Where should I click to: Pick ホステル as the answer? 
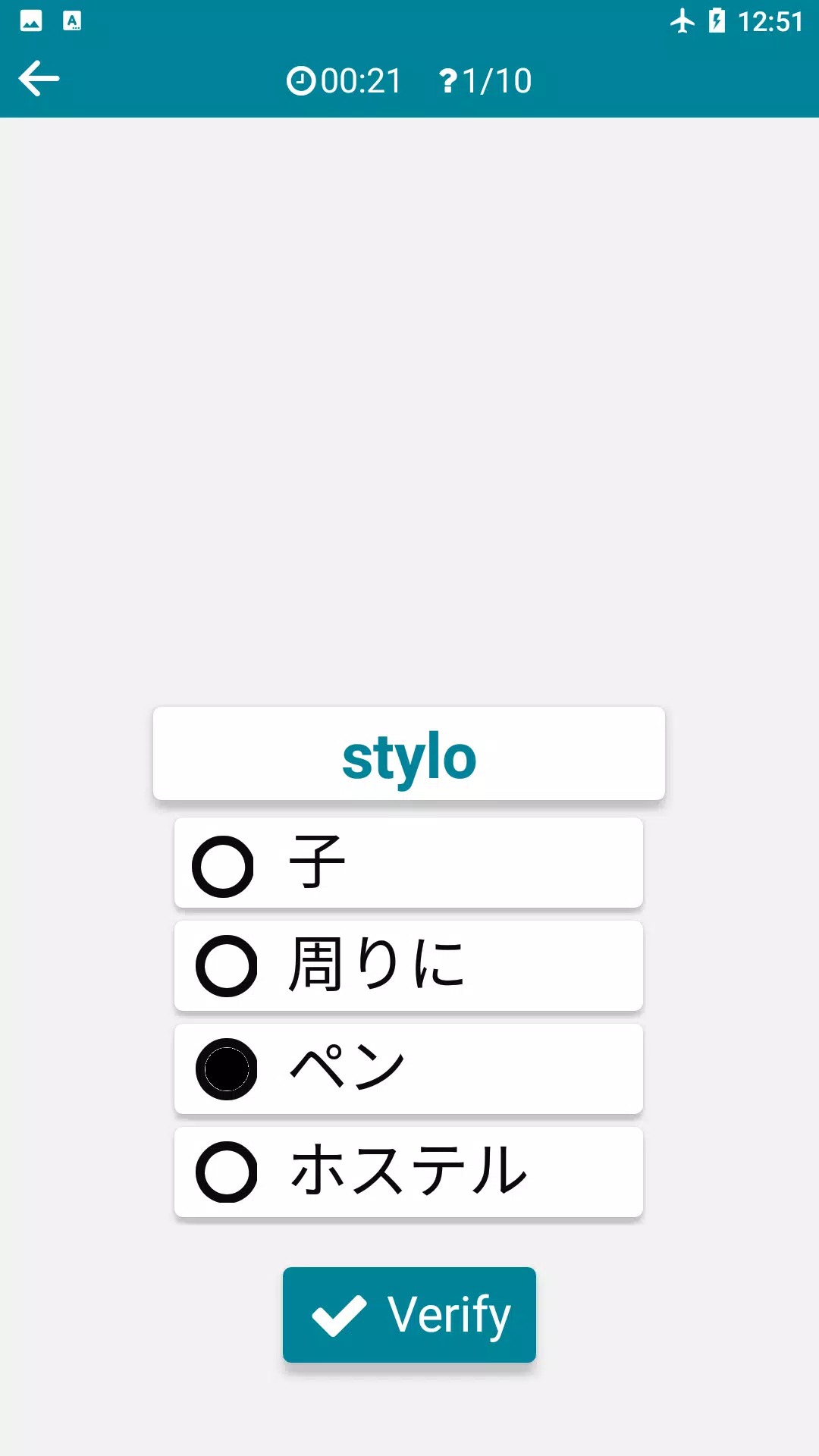(x=408, y=1172)
